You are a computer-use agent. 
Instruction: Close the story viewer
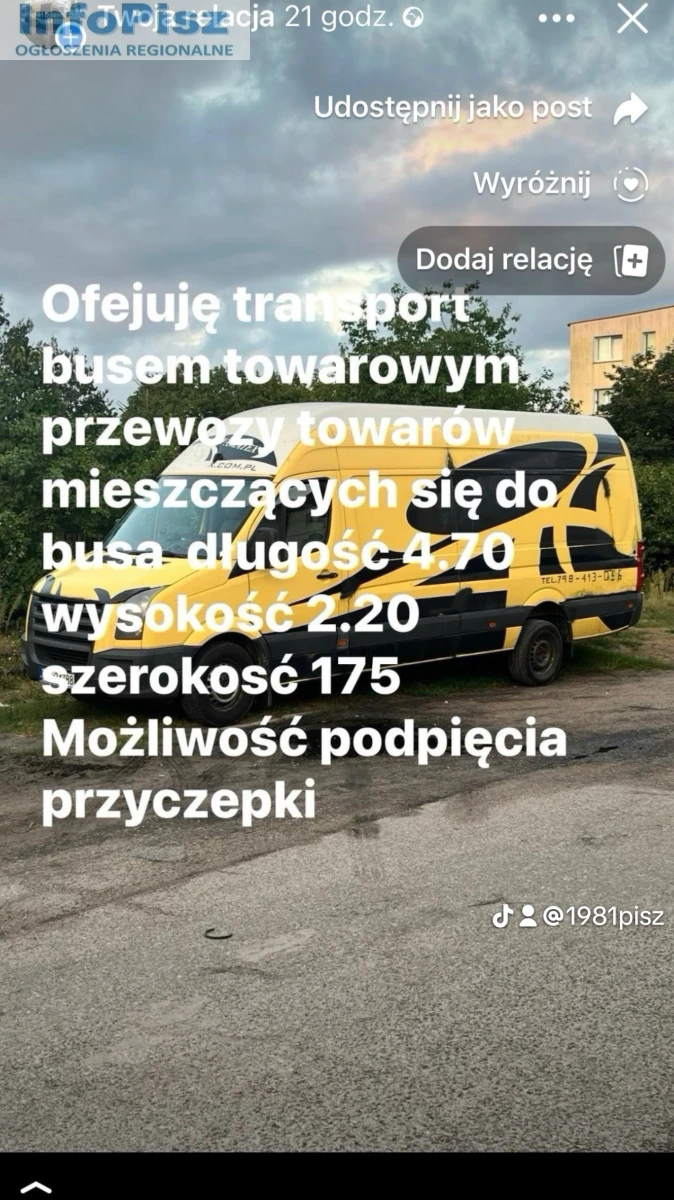[x=632, y=18]
